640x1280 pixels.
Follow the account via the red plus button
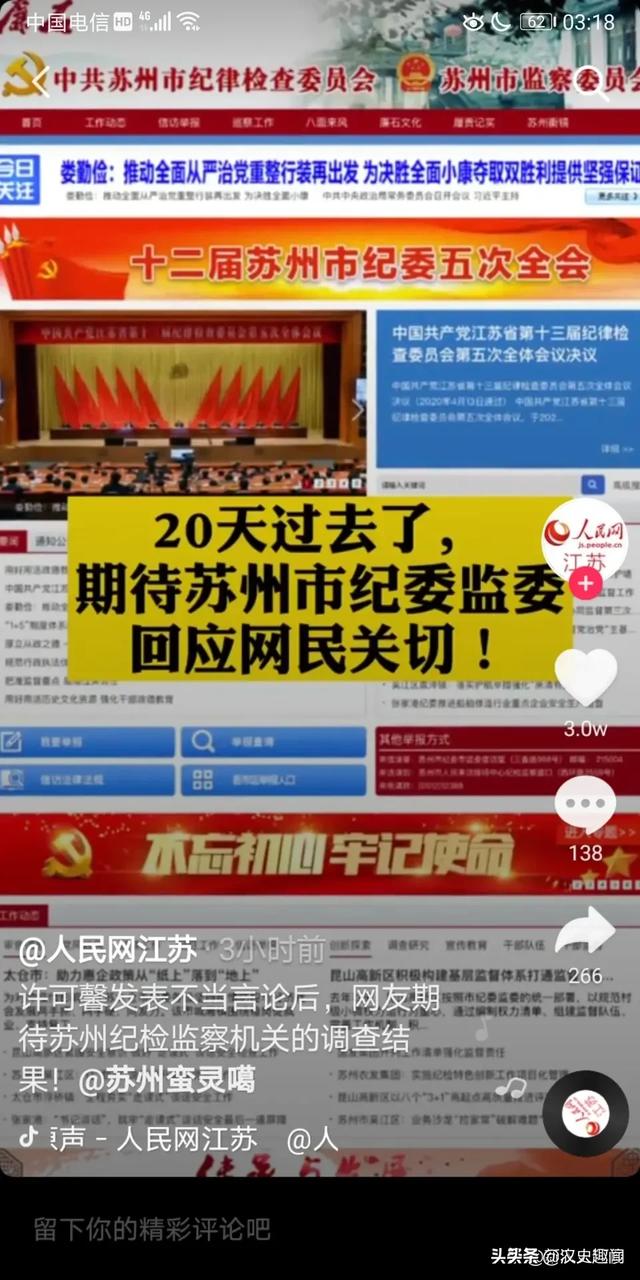(586, 584)
